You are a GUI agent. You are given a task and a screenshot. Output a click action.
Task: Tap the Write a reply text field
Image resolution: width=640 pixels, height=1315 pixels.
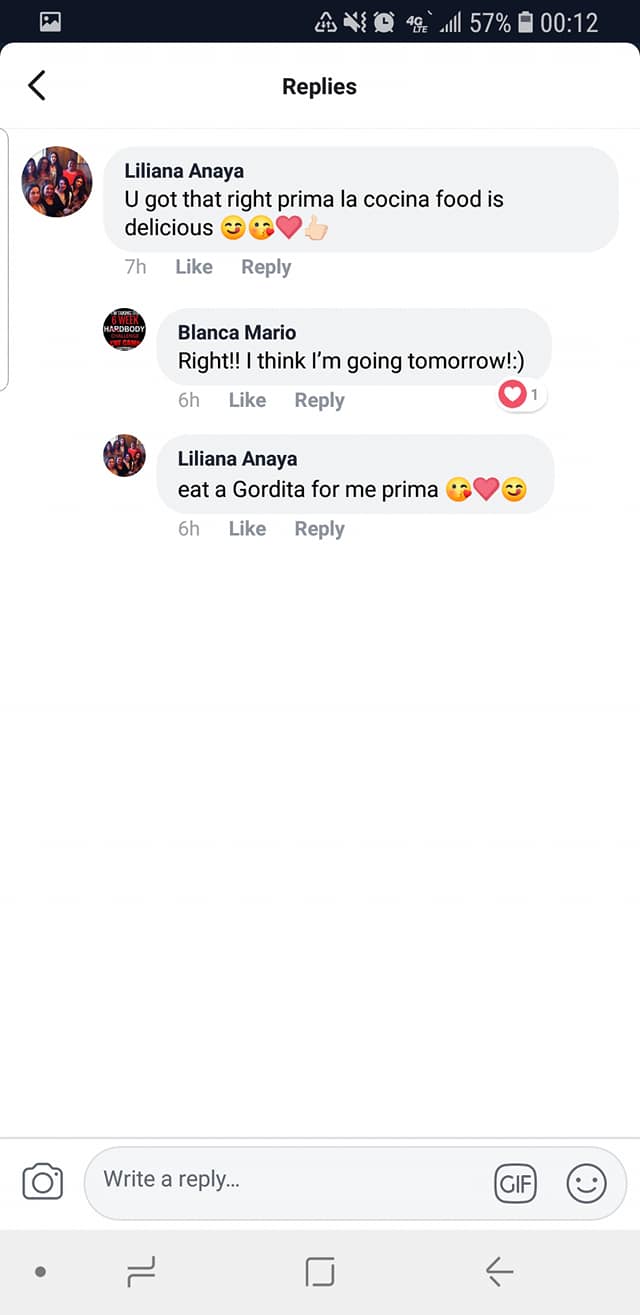[x=290, y=1180]
